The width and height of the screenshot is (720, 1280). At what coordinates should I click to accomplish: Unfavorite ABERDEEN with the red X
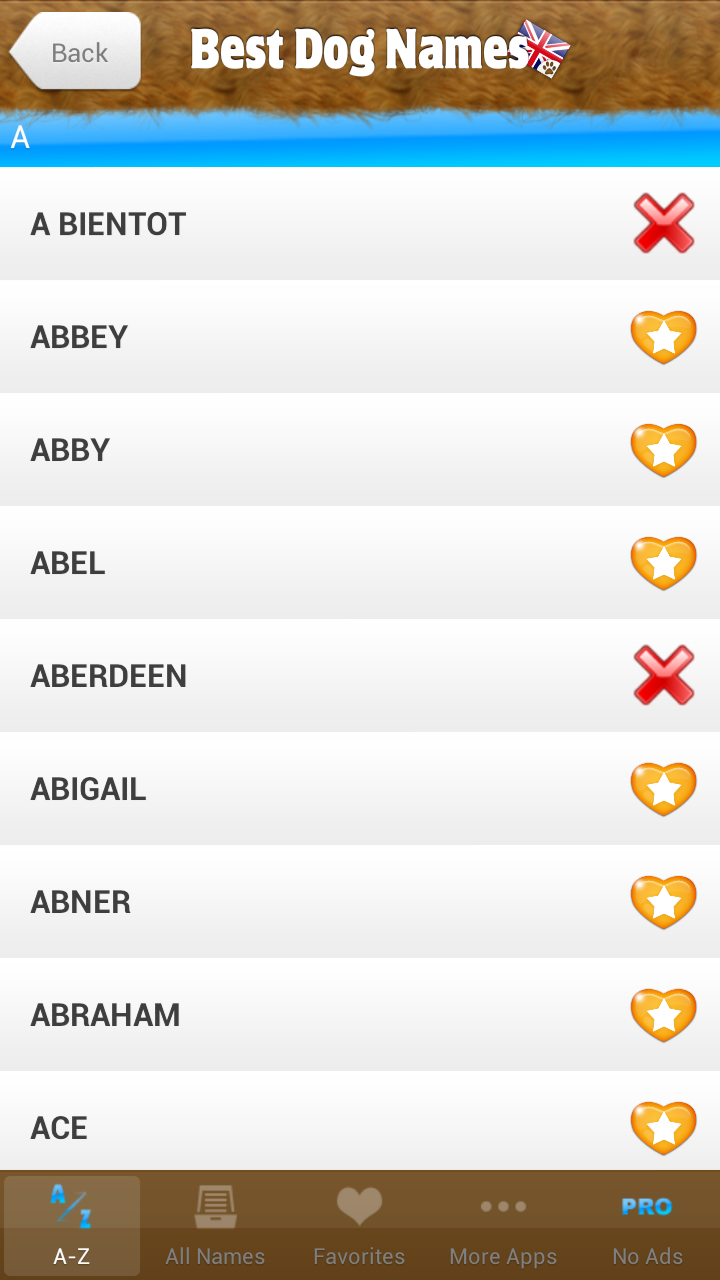(663, 675)
